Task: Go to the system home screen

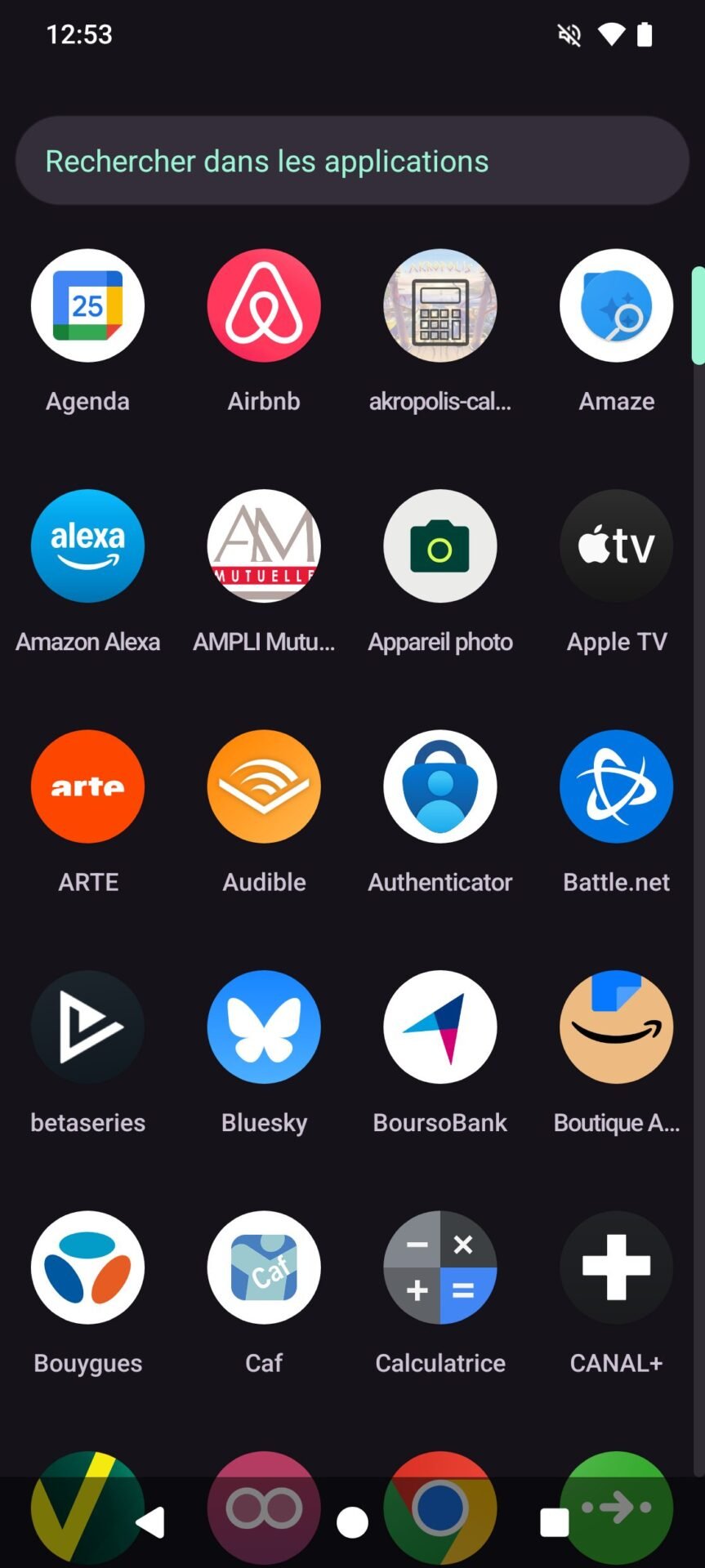Action: coord(352,1522)
